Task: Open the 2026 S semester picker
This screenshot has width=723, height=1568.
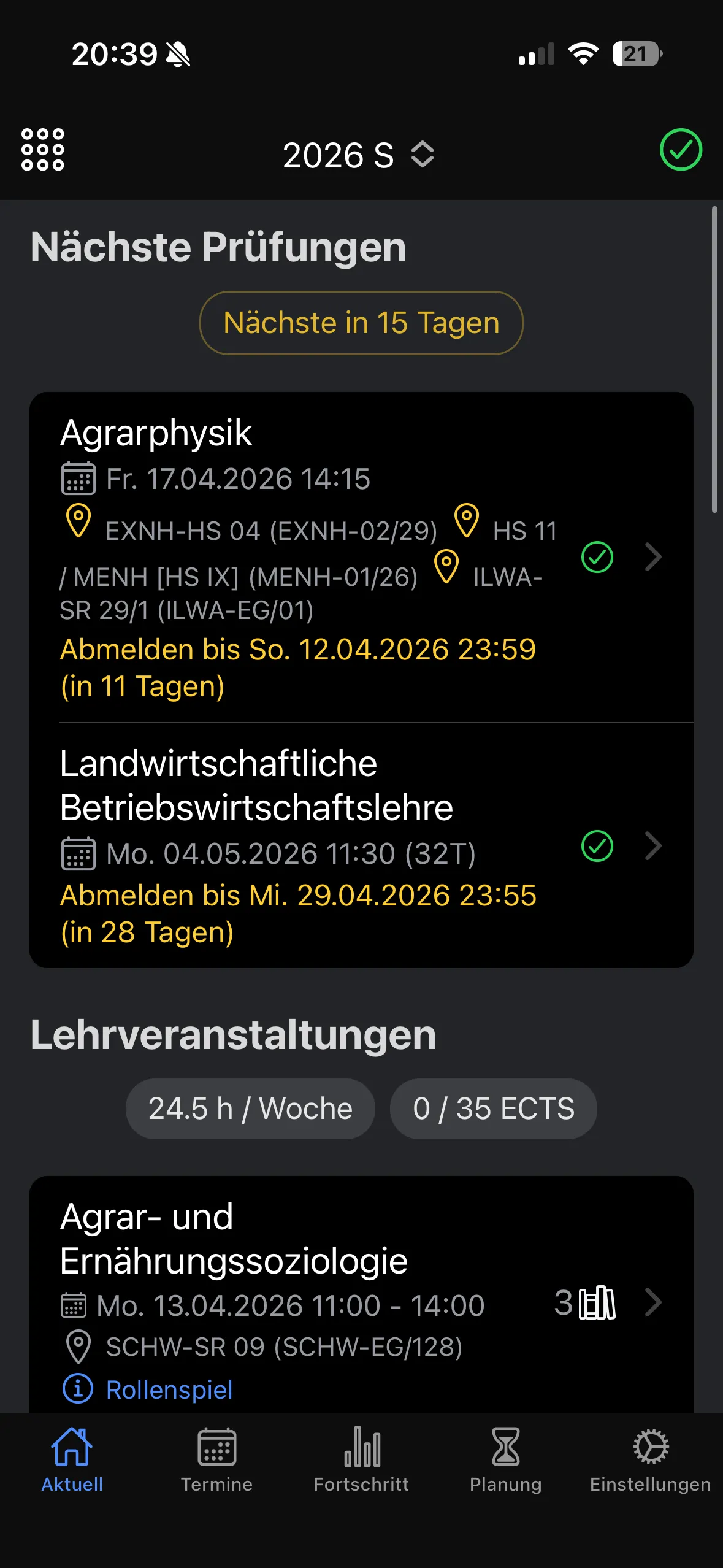Action: [x=358, y=155]
